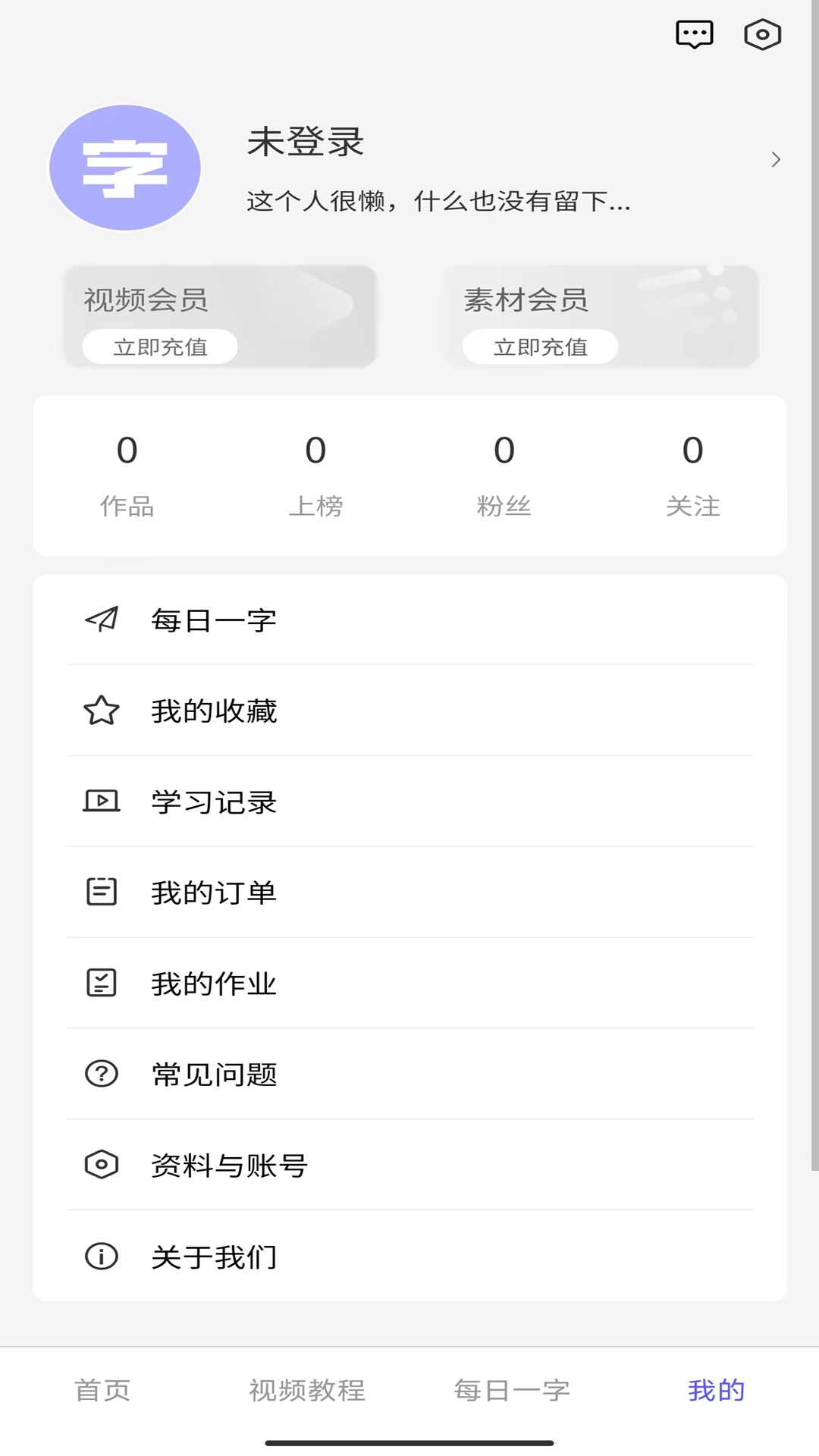Click the info icon next to 关于我们
The width and height of the screenshot is (819, 1456).
(x=101, y=1256)
